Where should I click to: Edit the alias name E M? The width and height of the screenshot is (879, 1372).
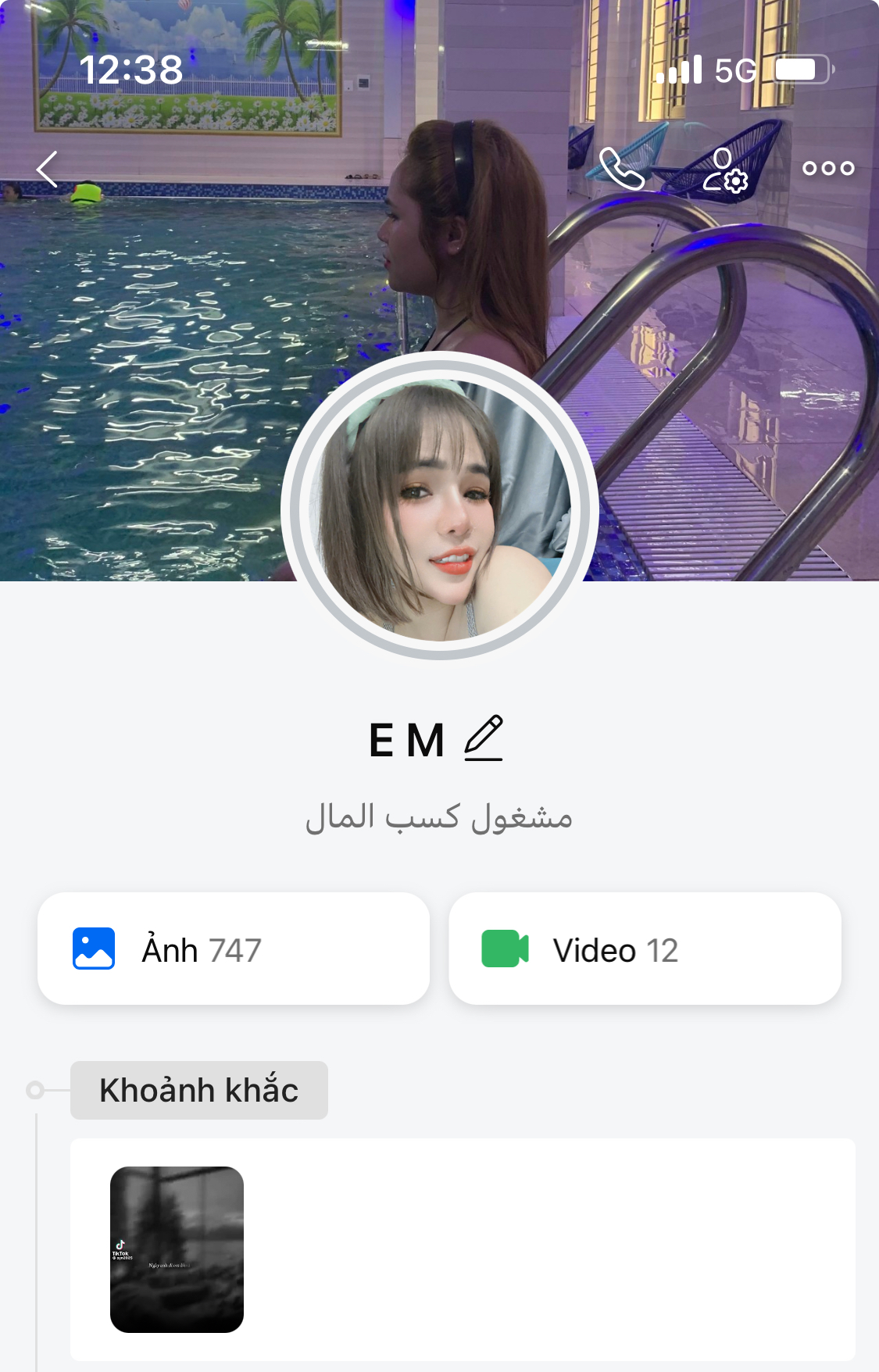(x=484, y=738)
